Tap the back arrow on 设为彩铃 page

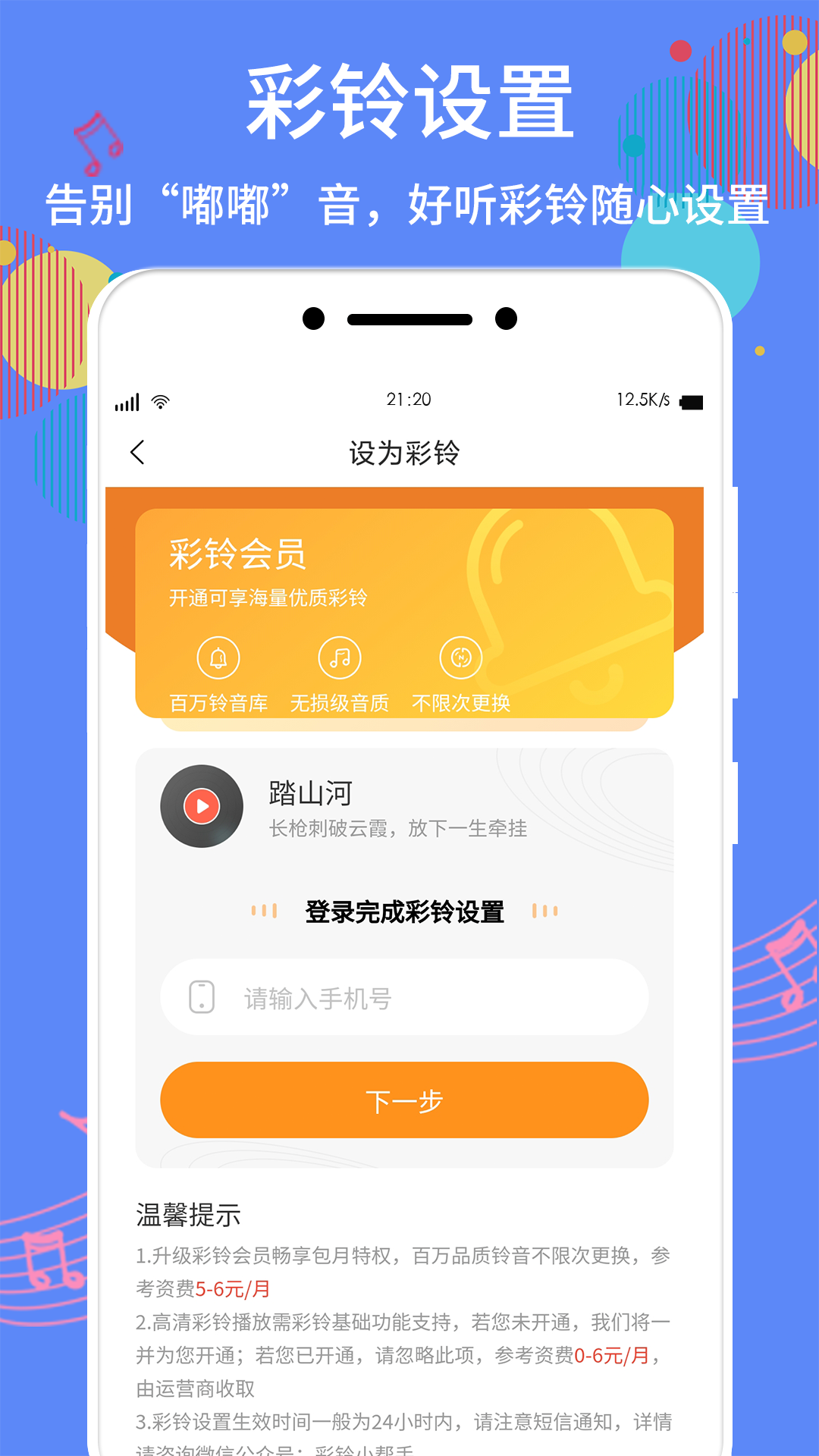click(138, 450)
